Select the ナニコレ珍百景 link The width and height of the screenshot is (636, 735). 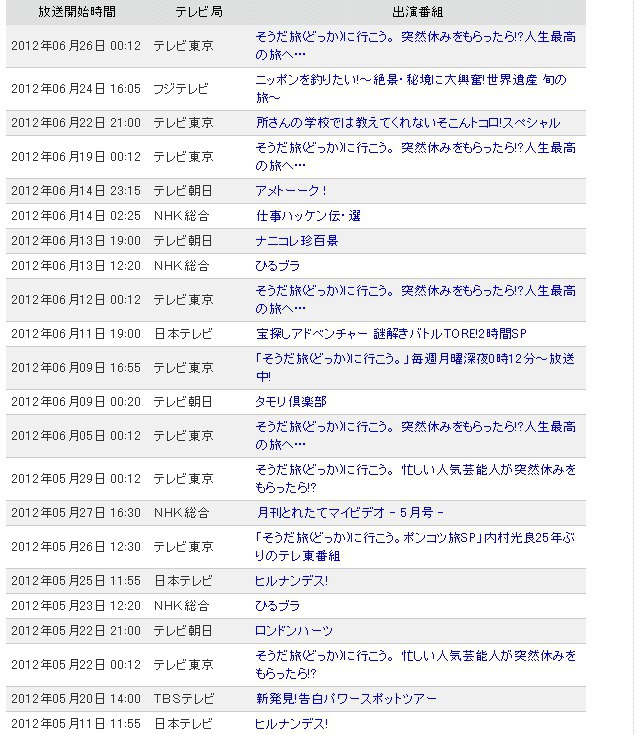click(x=298, y=241)
